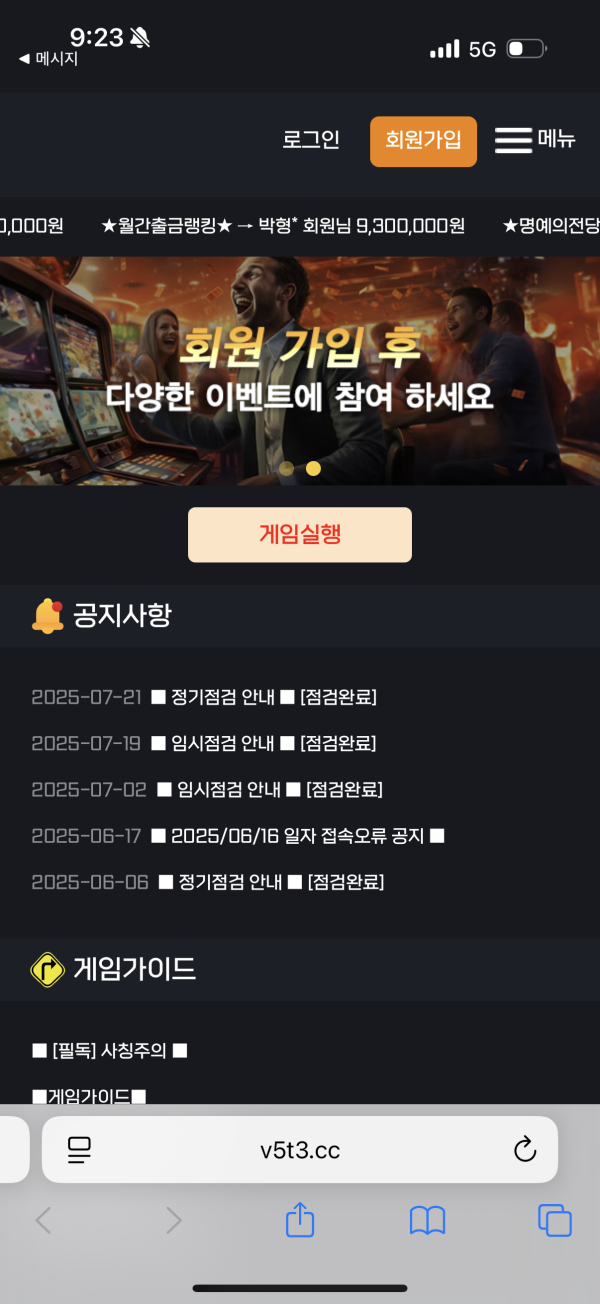Screen dimensions: 600x1304
Task: Open the 메뉴 hamburger menu
Action: pyautogui.click(x=535, y=140)
